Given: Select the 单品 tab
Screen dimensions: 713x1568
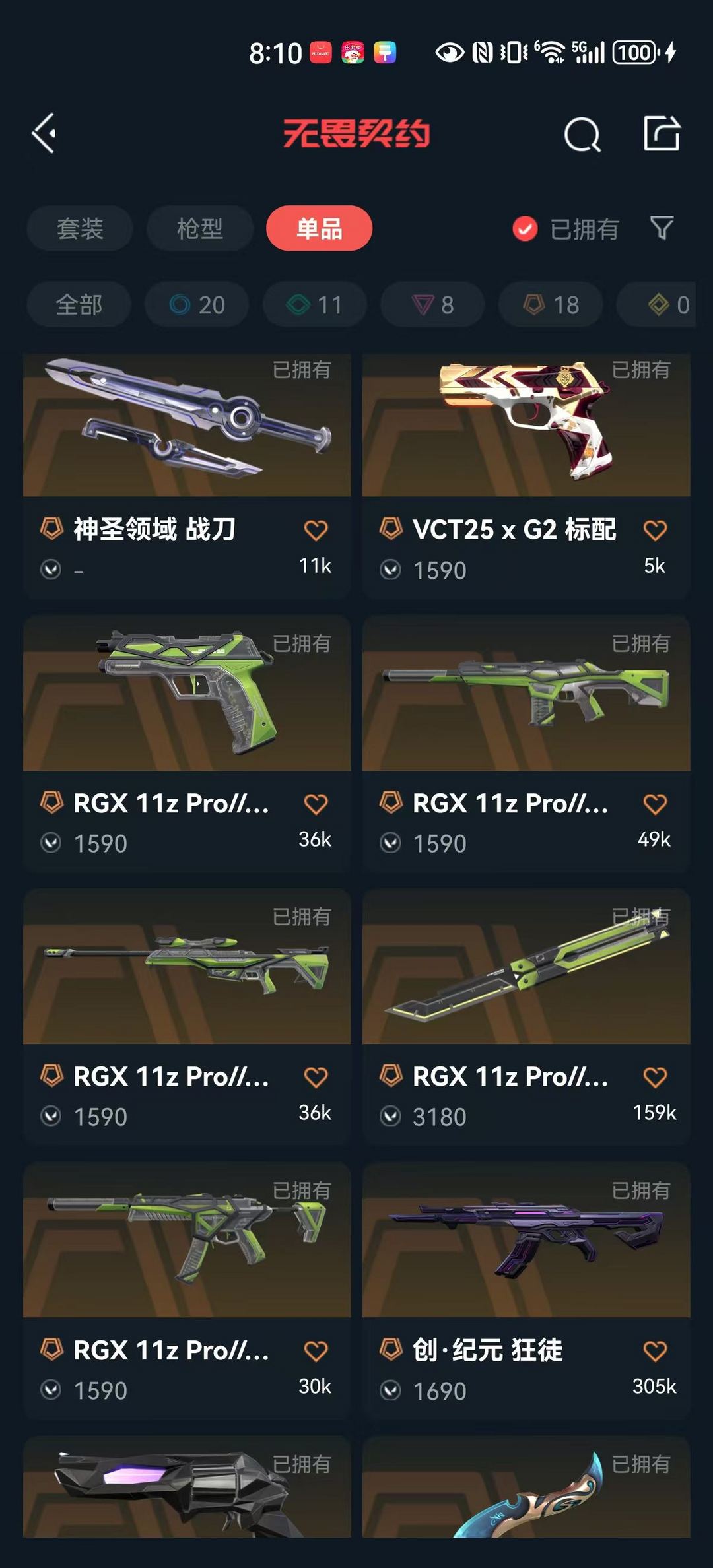Looking at the screenshot, I should (x=319, y=229).
